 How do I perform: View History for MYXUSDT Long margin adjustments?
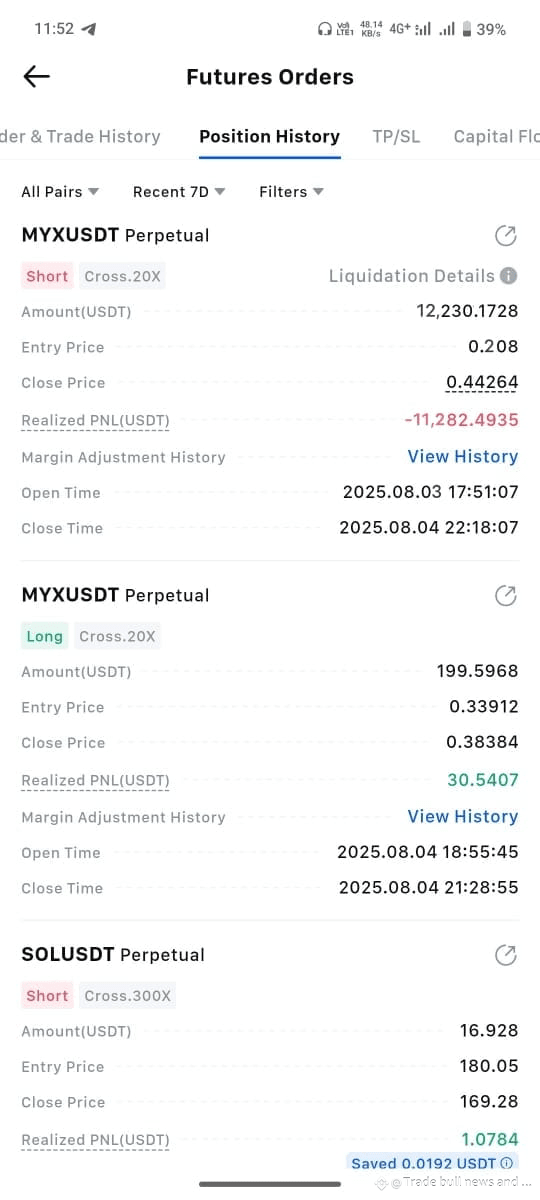click(462, 816)
